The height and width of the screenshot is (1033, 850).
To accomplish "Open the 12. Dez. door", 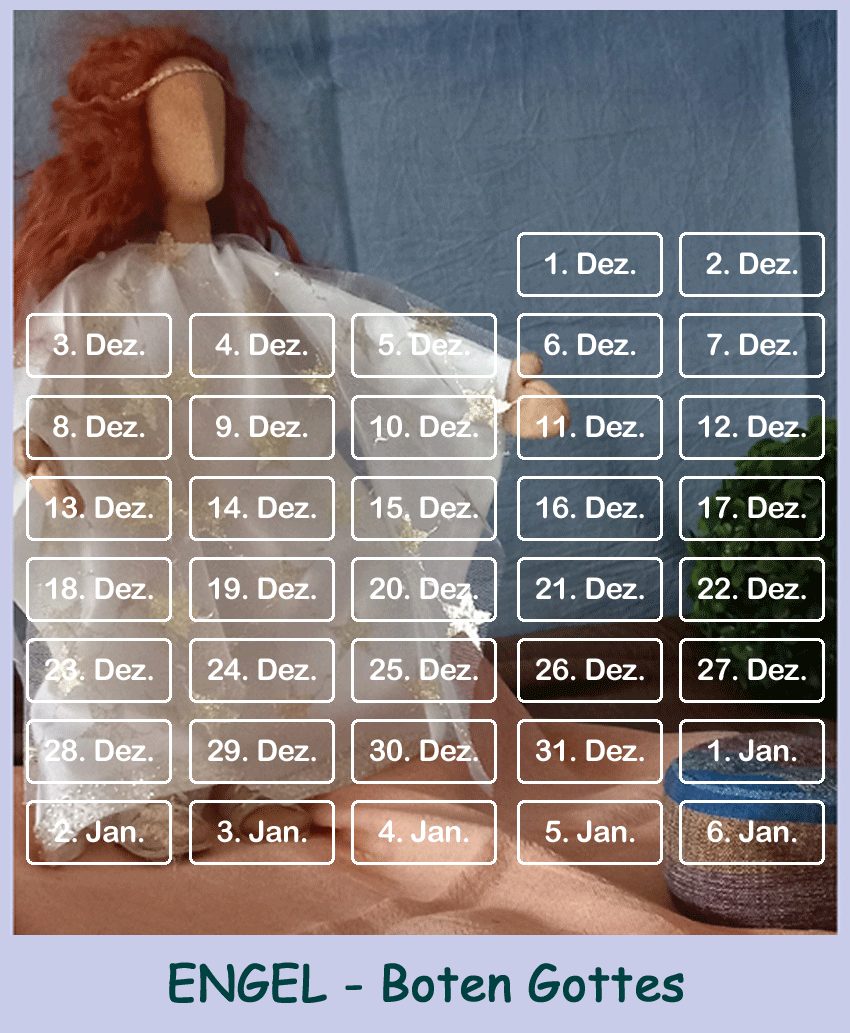I will (752, 427).
